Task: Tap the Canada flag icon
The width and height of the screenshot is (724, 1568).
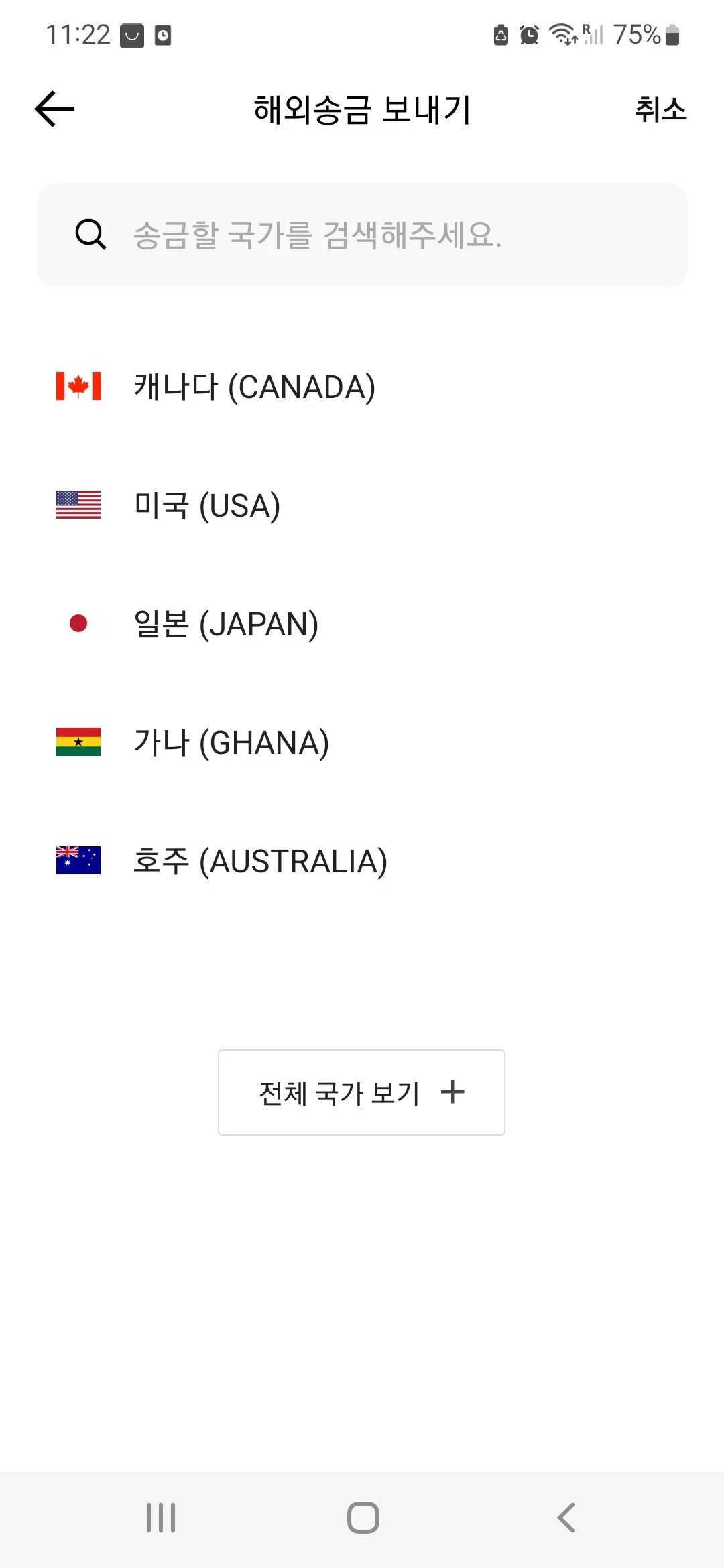Action: click(x=78, y=387)
